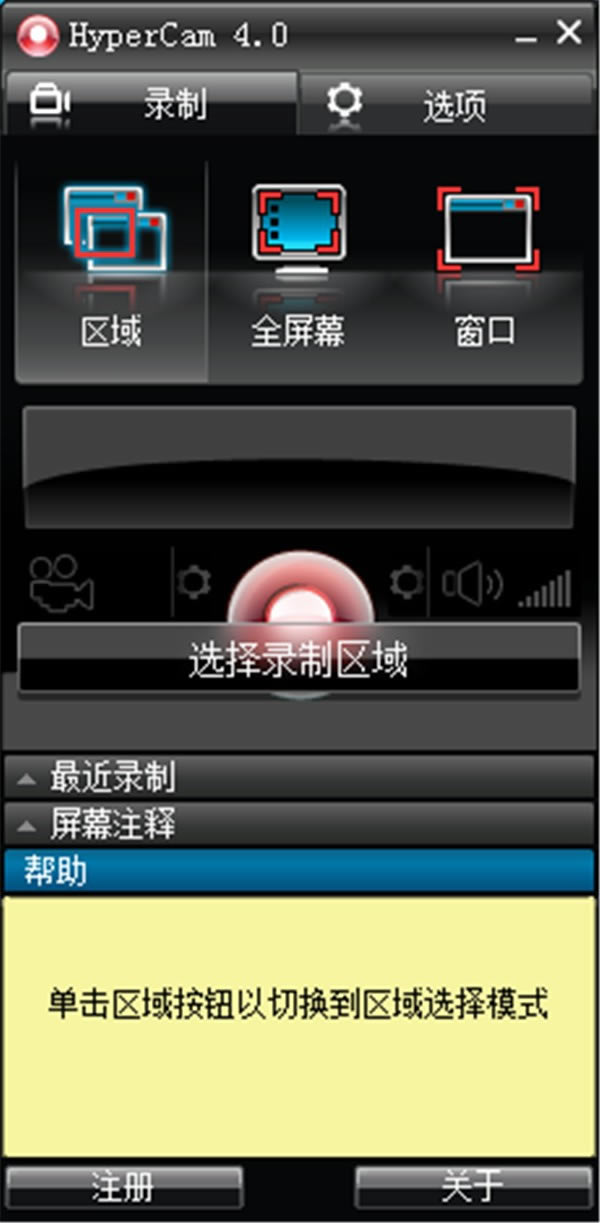Open audio settings gear beside the speaker

pos(406,580)
